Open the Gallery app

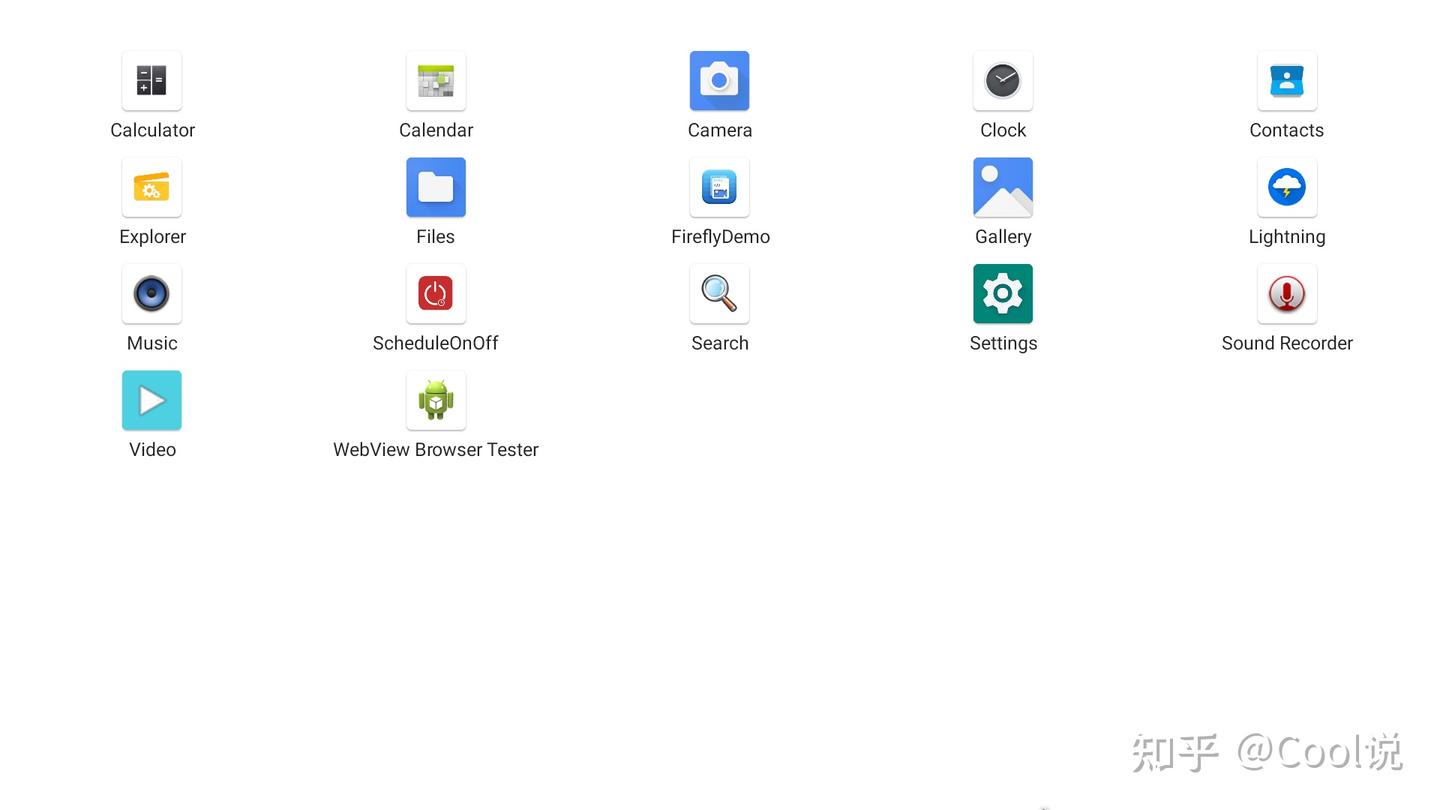click(1003, 188)
